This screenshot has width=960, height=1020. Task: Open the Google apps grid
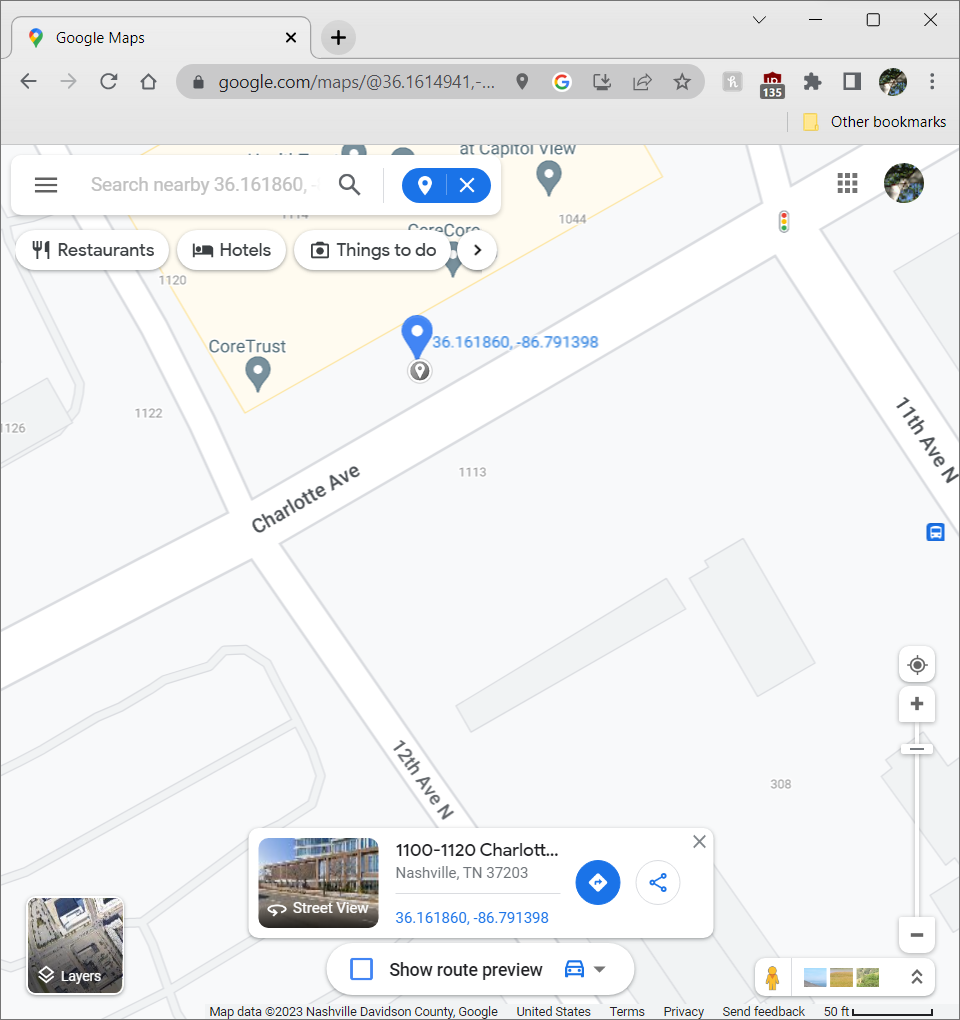tap(847, 183)
